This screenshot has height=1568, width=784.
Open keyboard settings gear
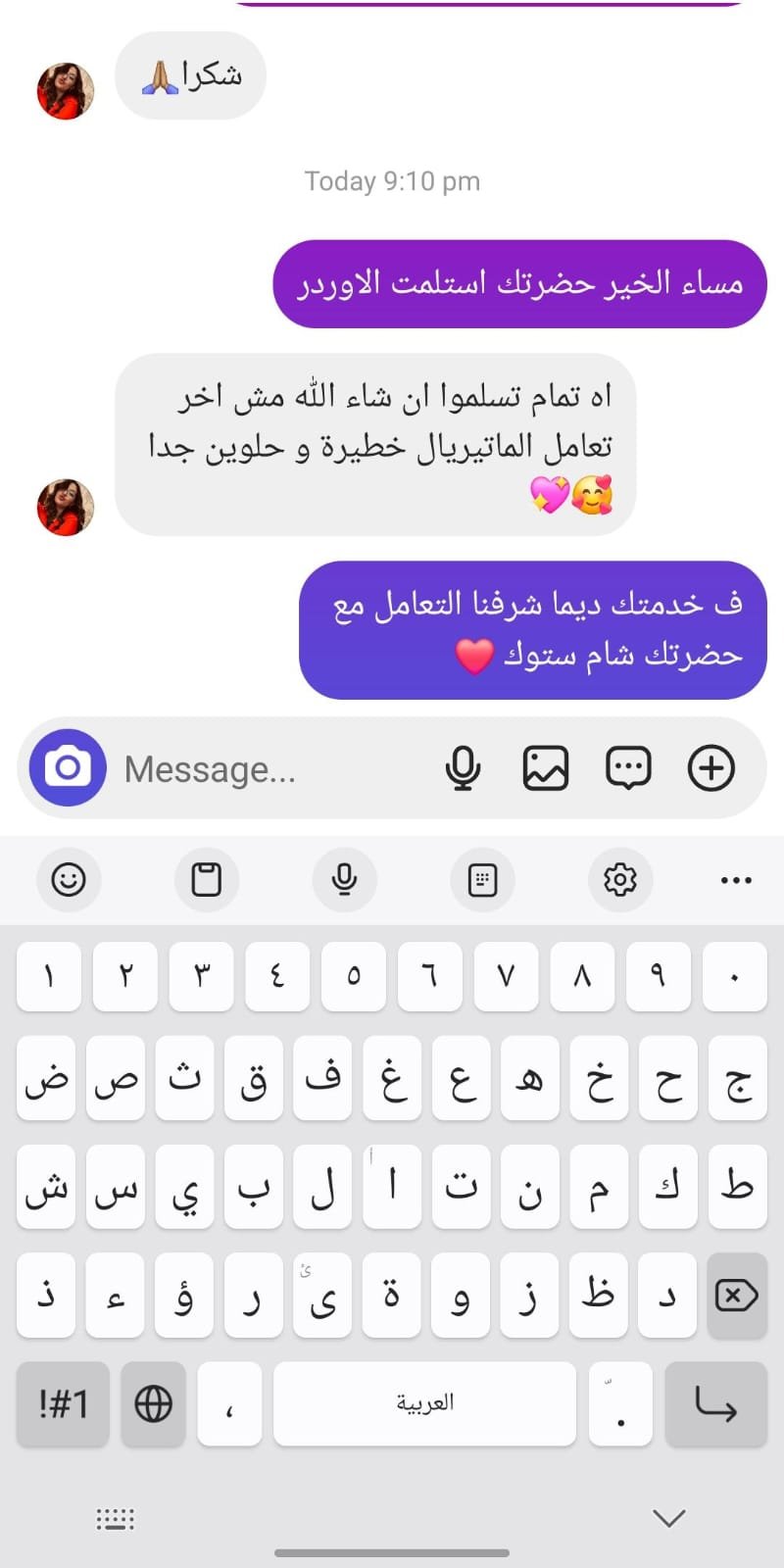(x=619, y=879)
